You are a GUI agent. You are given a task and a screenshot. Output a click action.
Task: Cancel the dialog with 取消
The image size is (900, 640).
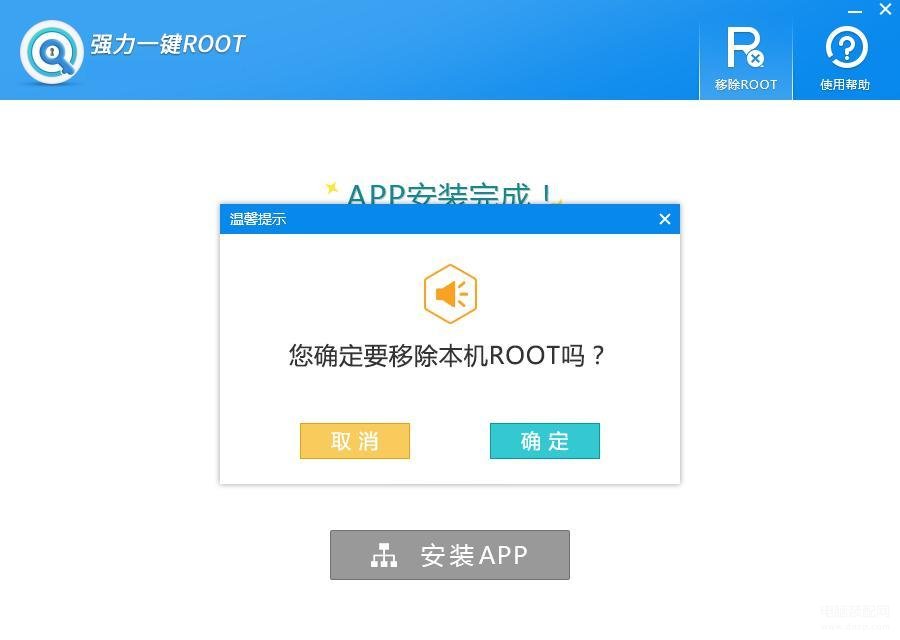[355, 441]
